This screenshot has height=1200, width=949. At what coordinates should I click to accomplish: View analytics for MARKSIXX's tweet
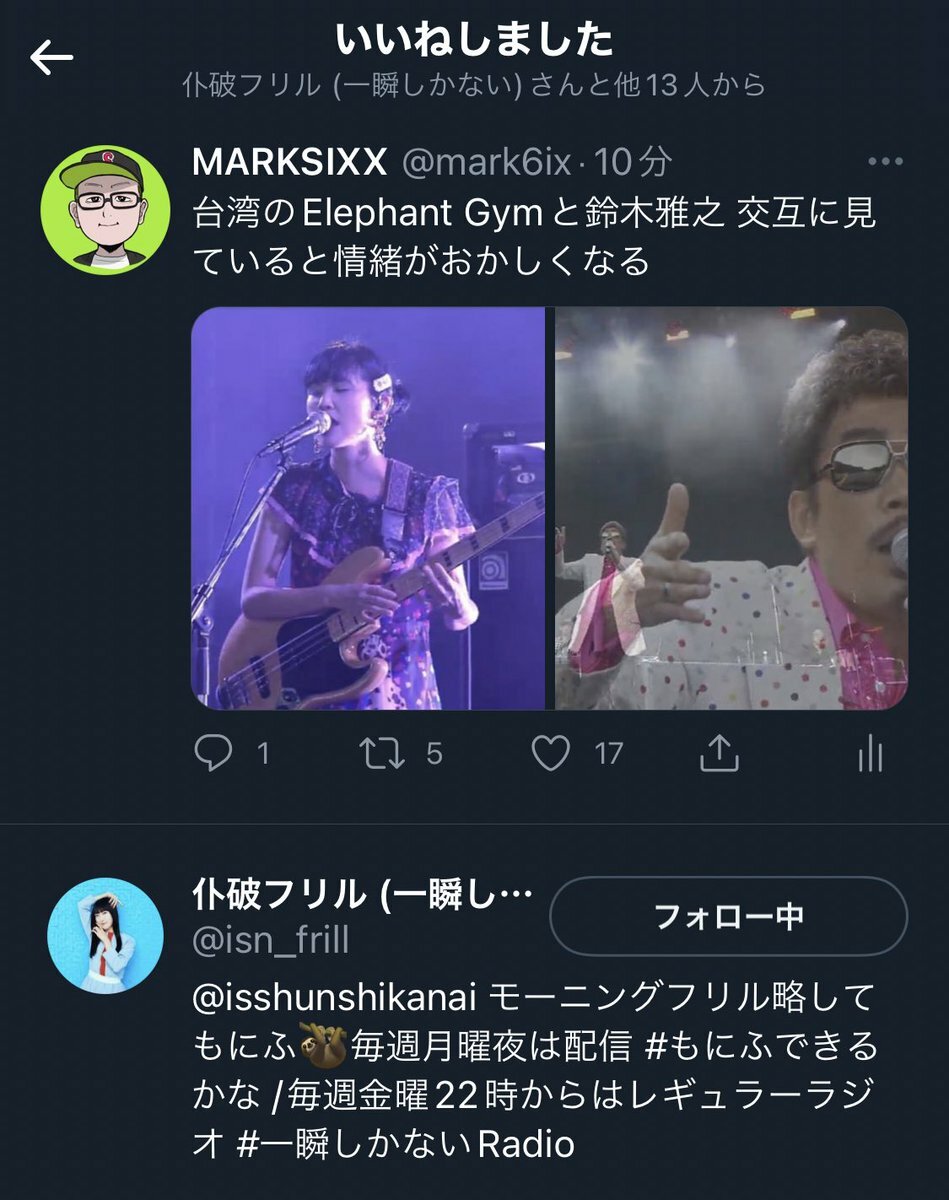click(x=870, y=754)
